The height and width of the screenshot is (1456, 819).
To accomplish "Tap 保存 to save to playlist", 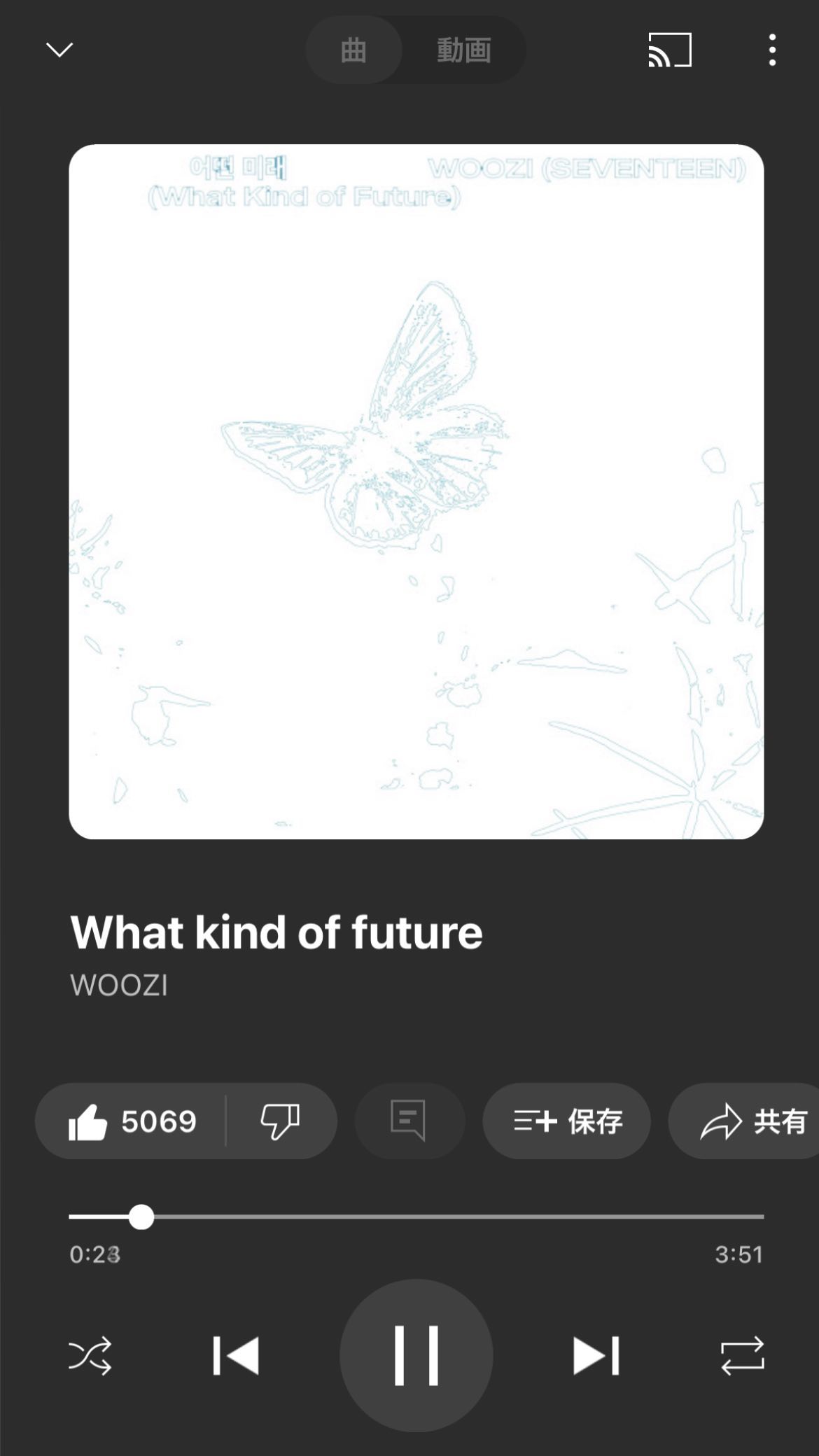I will [x=567, y=1121].
